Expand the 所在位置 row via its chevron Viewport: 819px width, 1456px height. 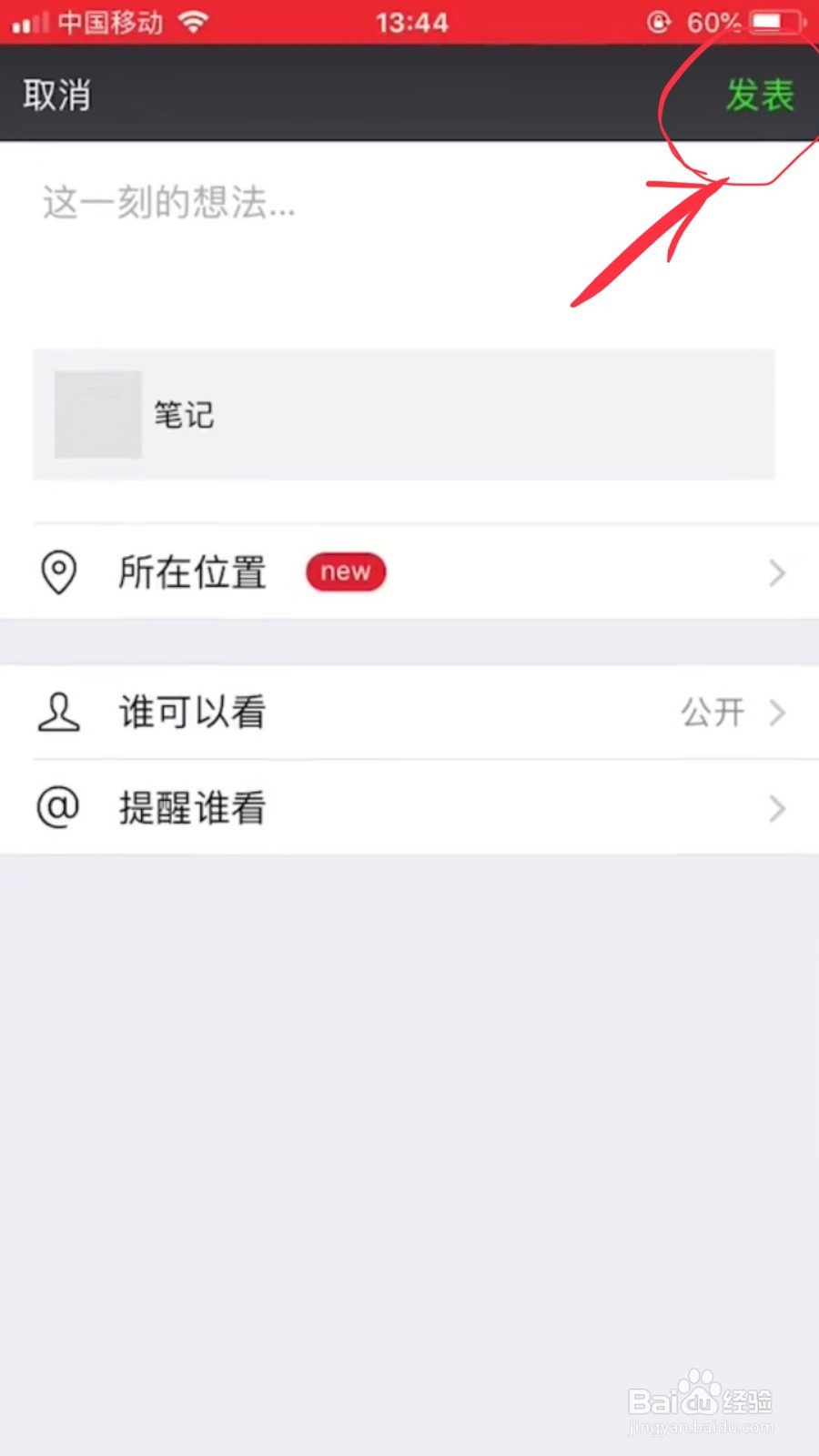point(775,572)
